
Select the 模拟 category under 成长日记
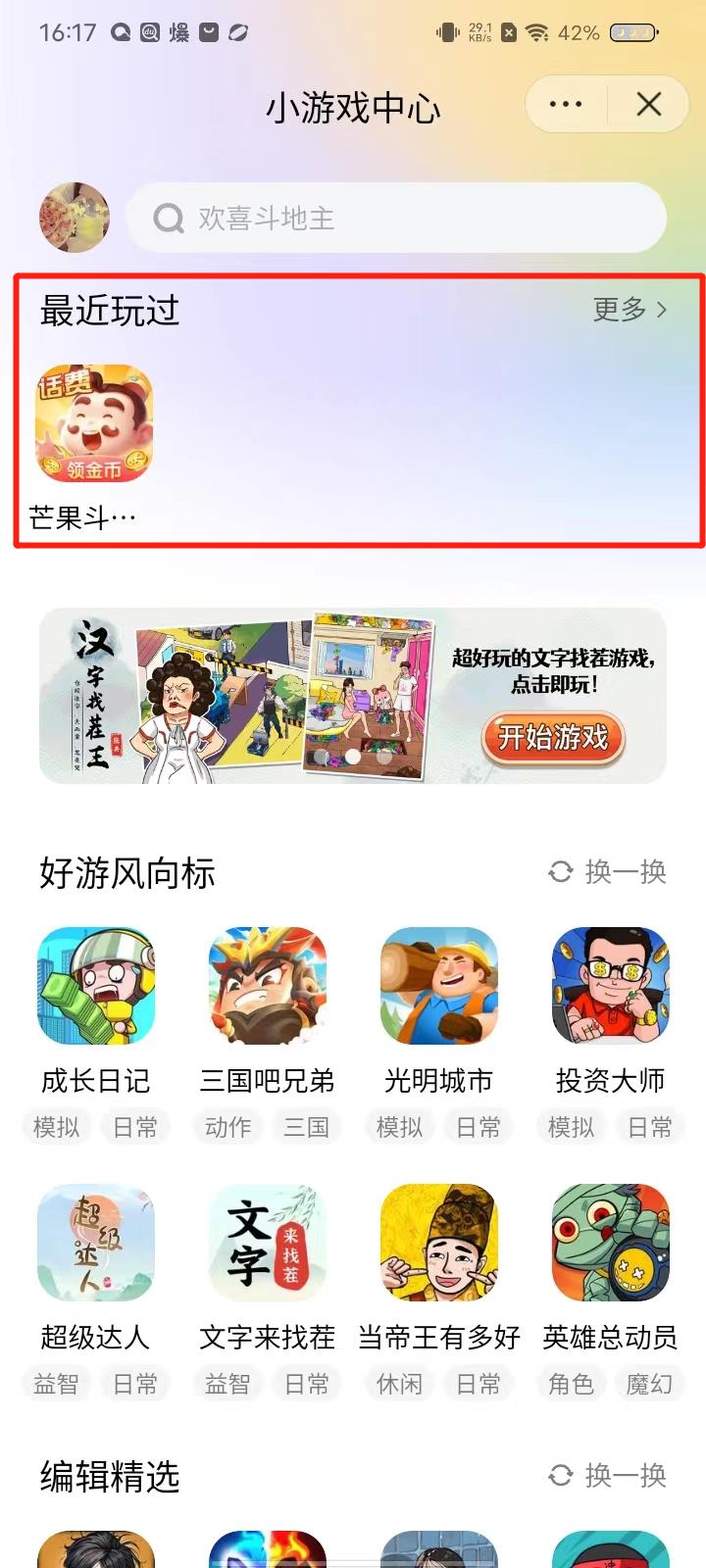click(x=56, y=1126)
